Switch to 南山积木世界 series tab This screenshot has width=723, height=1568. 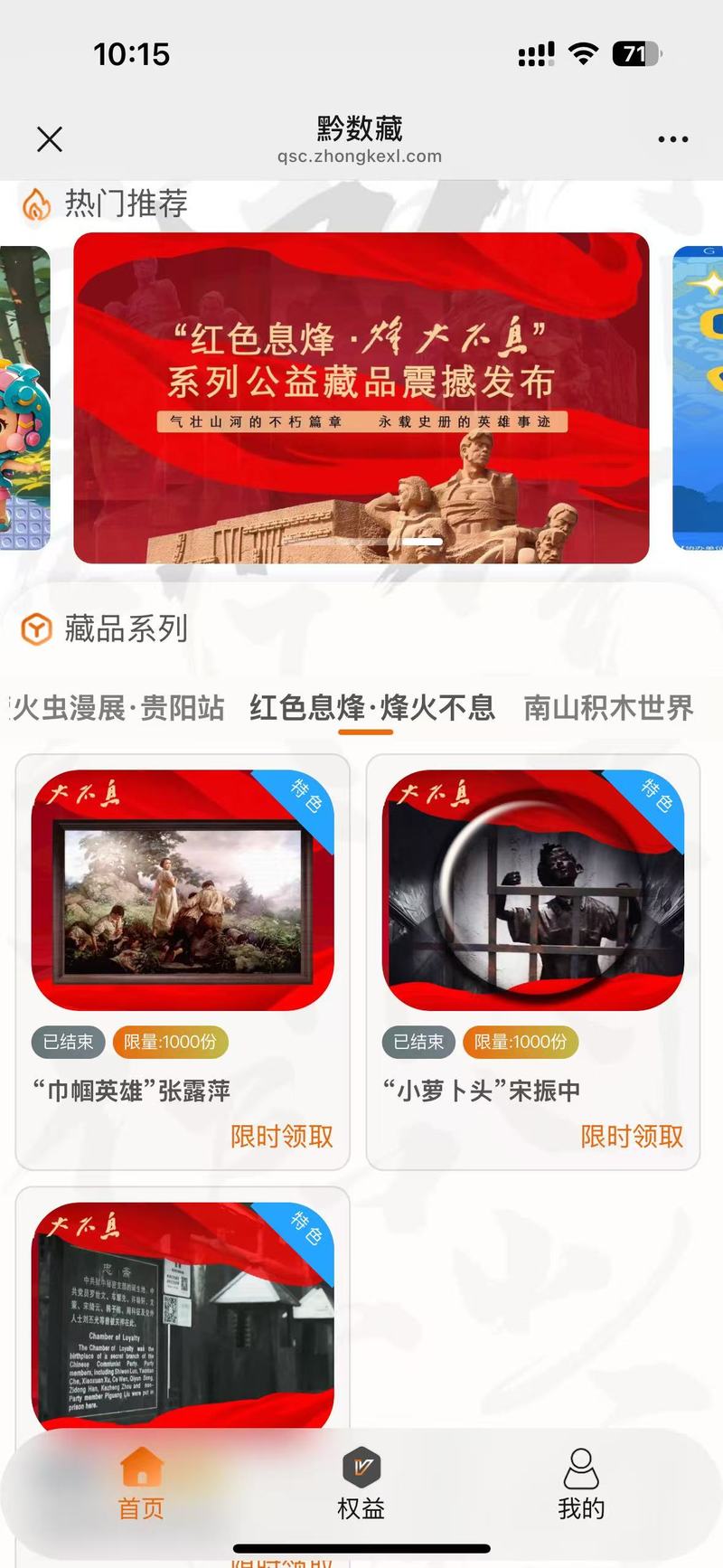[x=608, y=707]
